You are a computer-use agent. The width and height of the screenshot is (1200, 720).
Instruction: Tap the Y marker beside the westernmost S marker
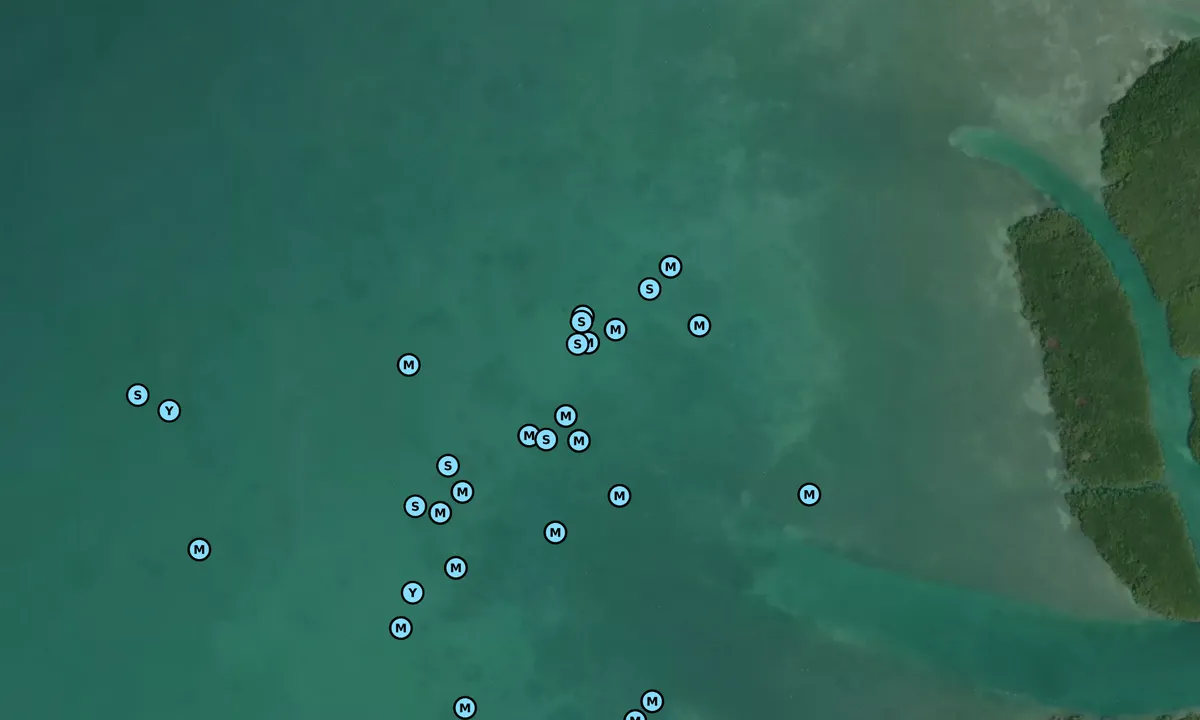pos(169,411)
